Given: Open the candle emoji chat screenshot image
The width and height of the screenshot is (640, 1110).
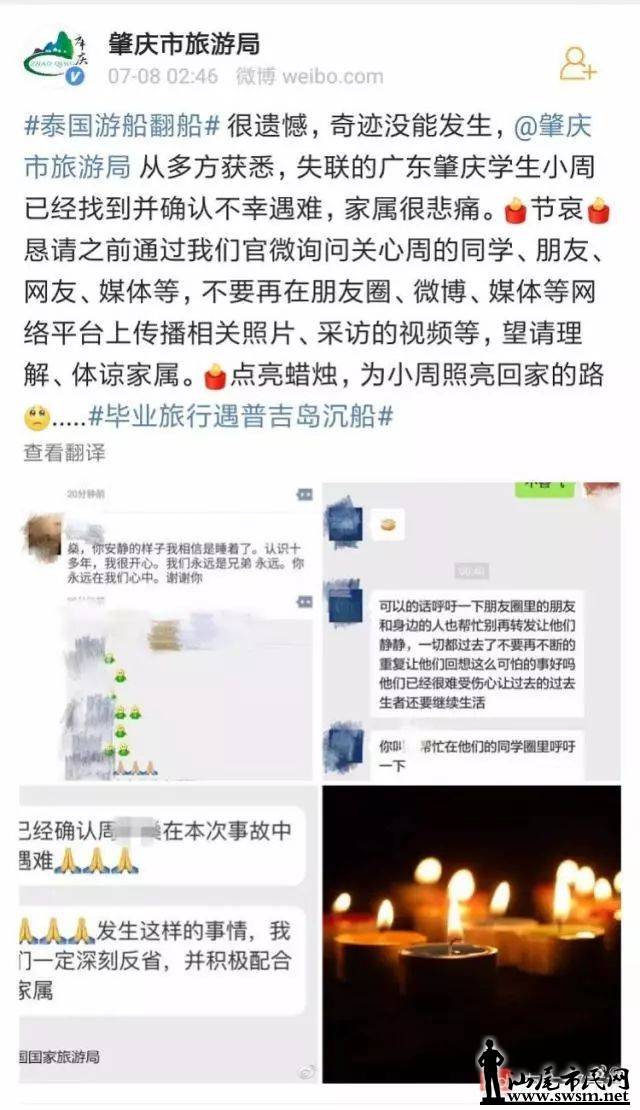Looking at the screenshot, I should click(x=168, y=630).
